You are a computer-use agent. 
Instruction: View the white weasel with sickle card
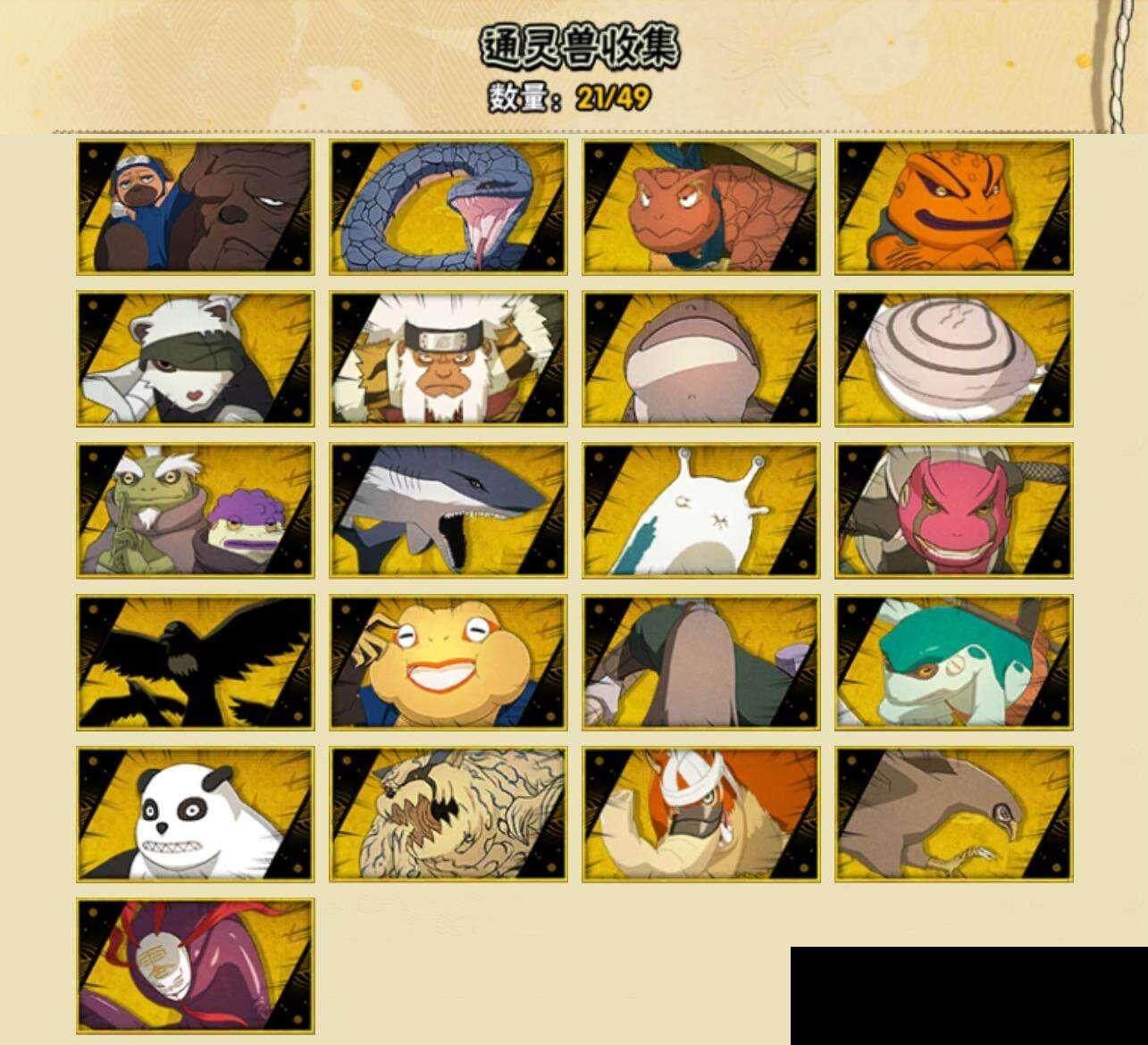195,358
